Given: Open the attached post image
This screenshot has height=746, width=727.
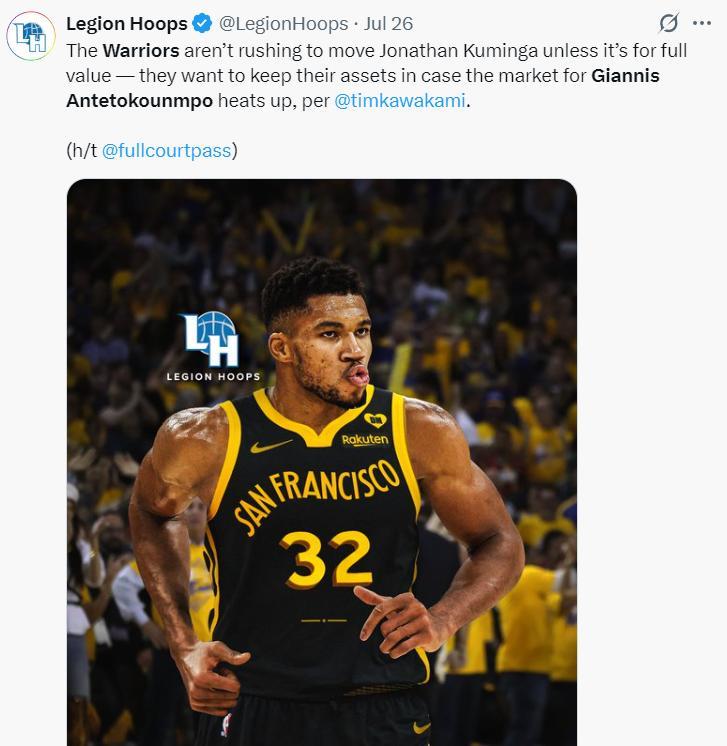Looking at the screenshot, I should [321, 460].
